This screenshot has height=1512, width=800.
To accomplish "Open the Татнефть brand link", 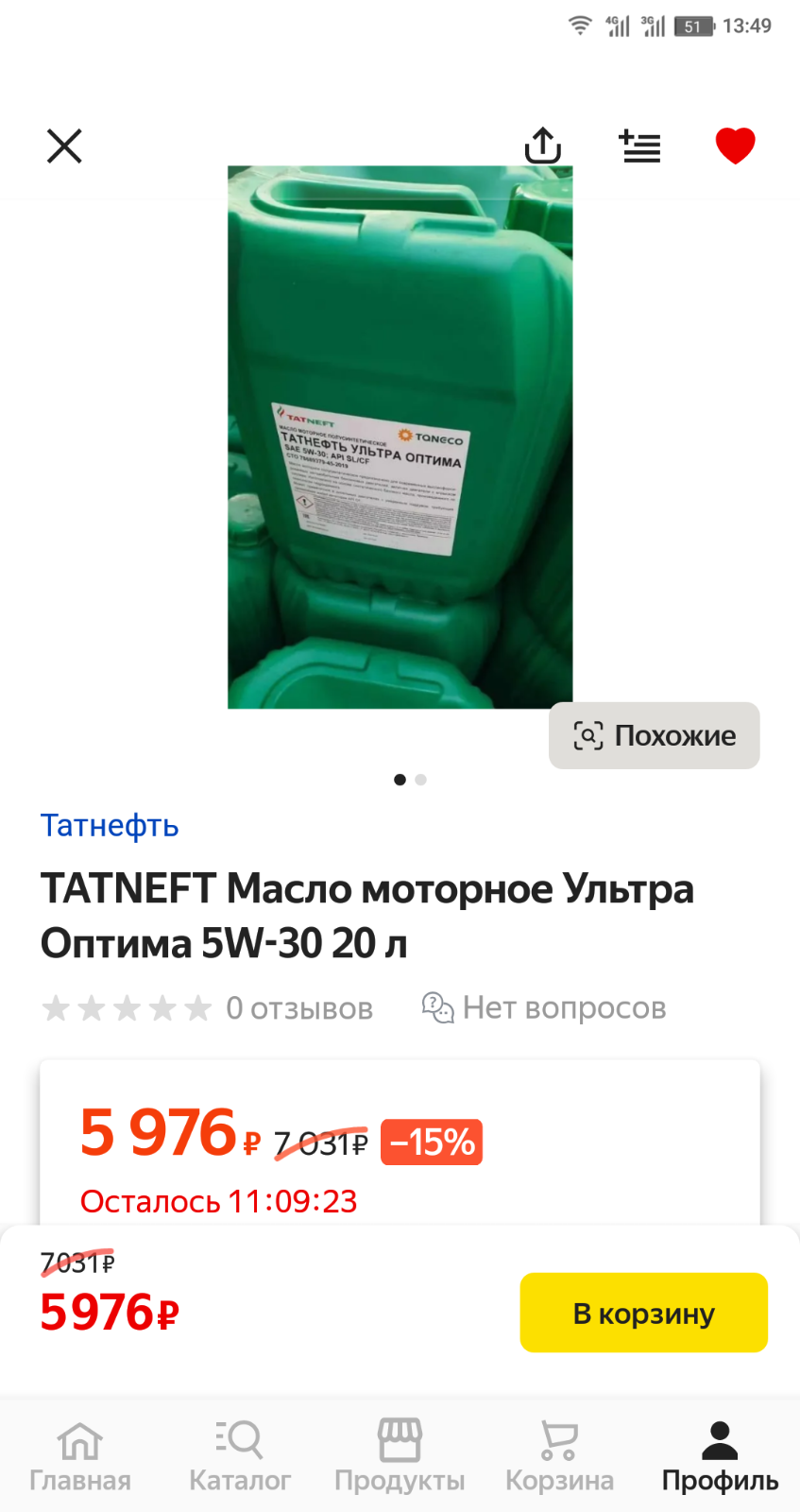I will click(110, 825).
